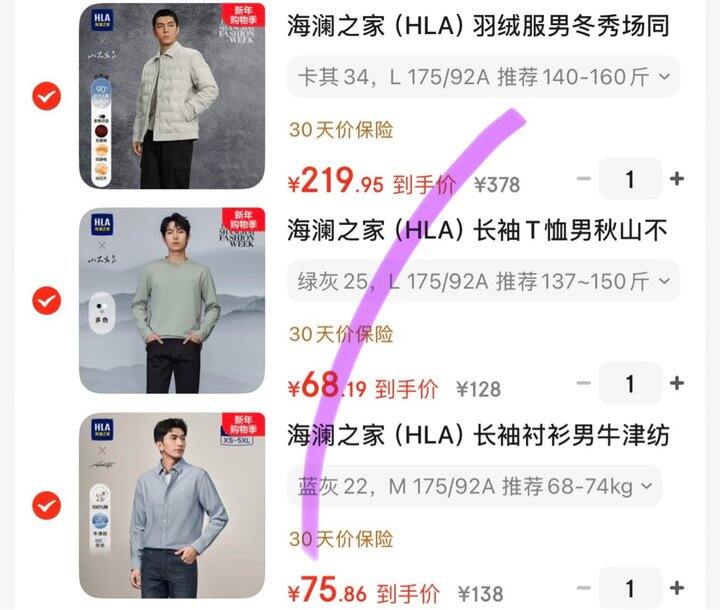Open the blue 长袖衬衫 product image
The width and height of the screenshot is (720, 610).
tap(172, 505)
